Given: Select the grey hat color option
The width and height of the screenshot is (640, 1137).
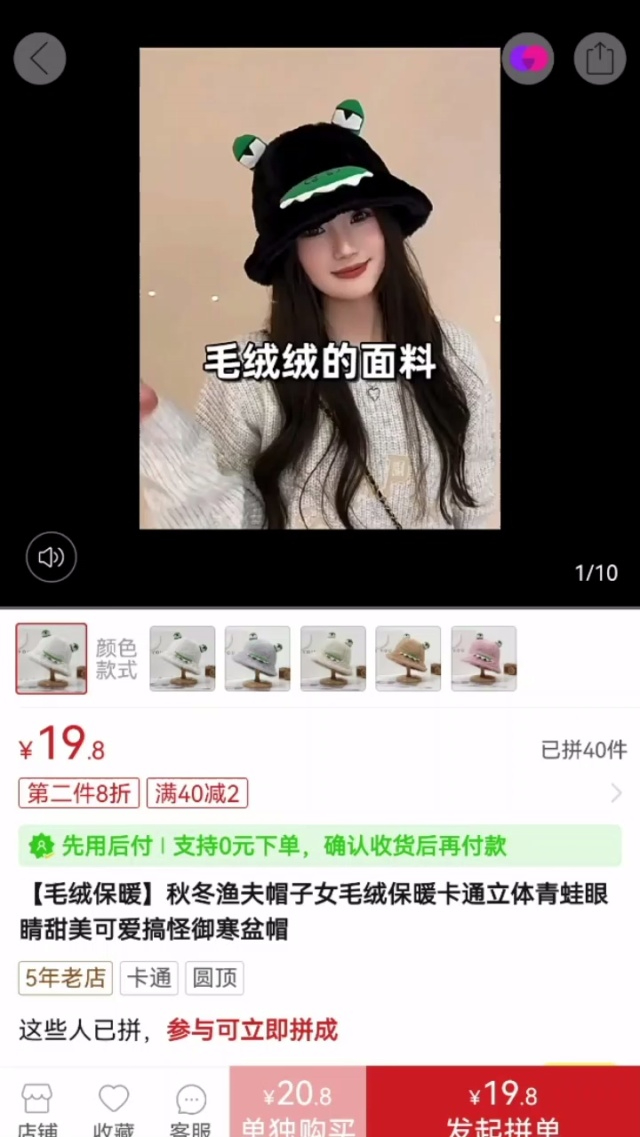Looking at the screenshot, I should [257, 658].
